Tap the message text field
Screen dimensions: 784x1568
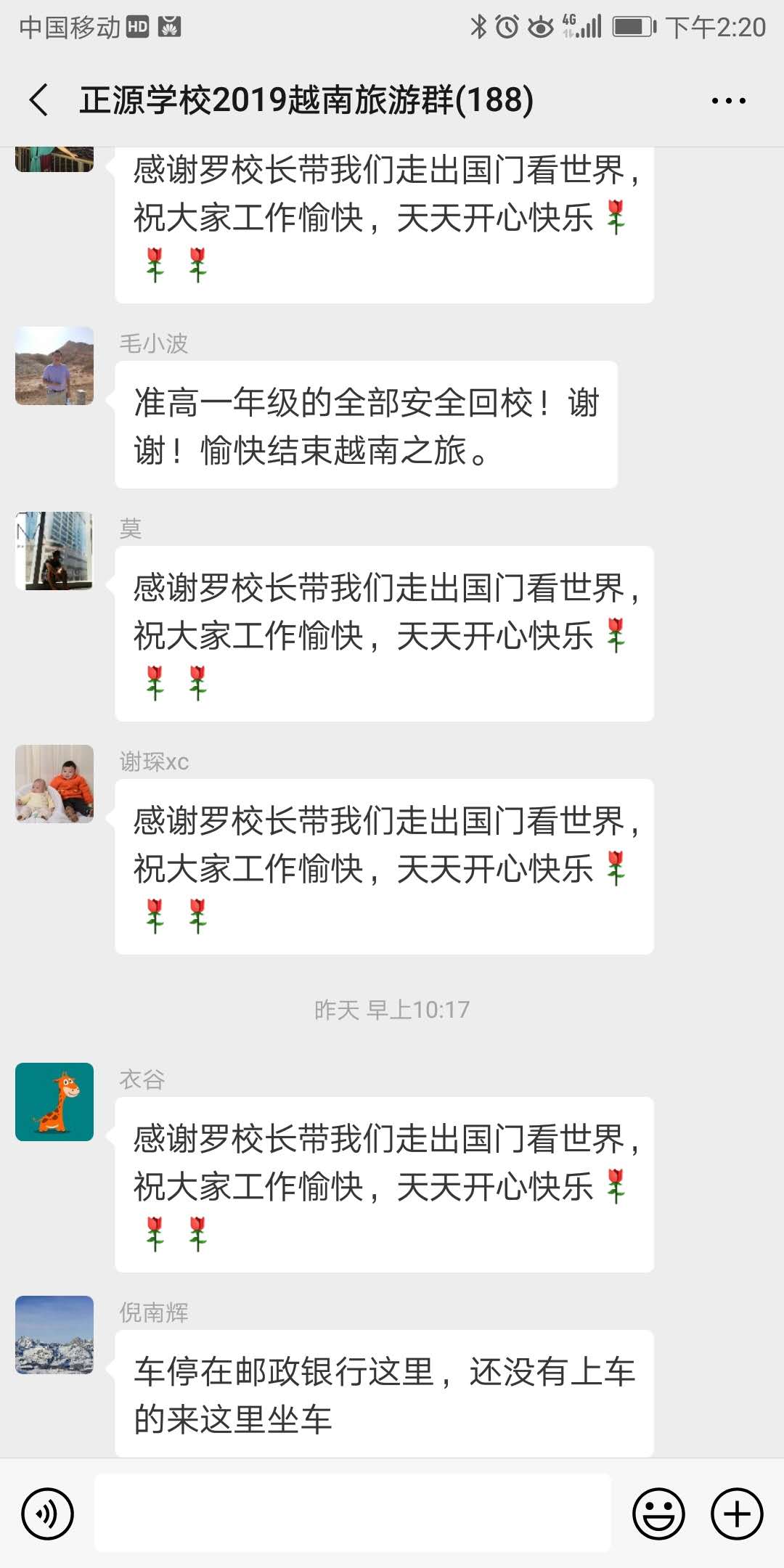[353, 1513]
